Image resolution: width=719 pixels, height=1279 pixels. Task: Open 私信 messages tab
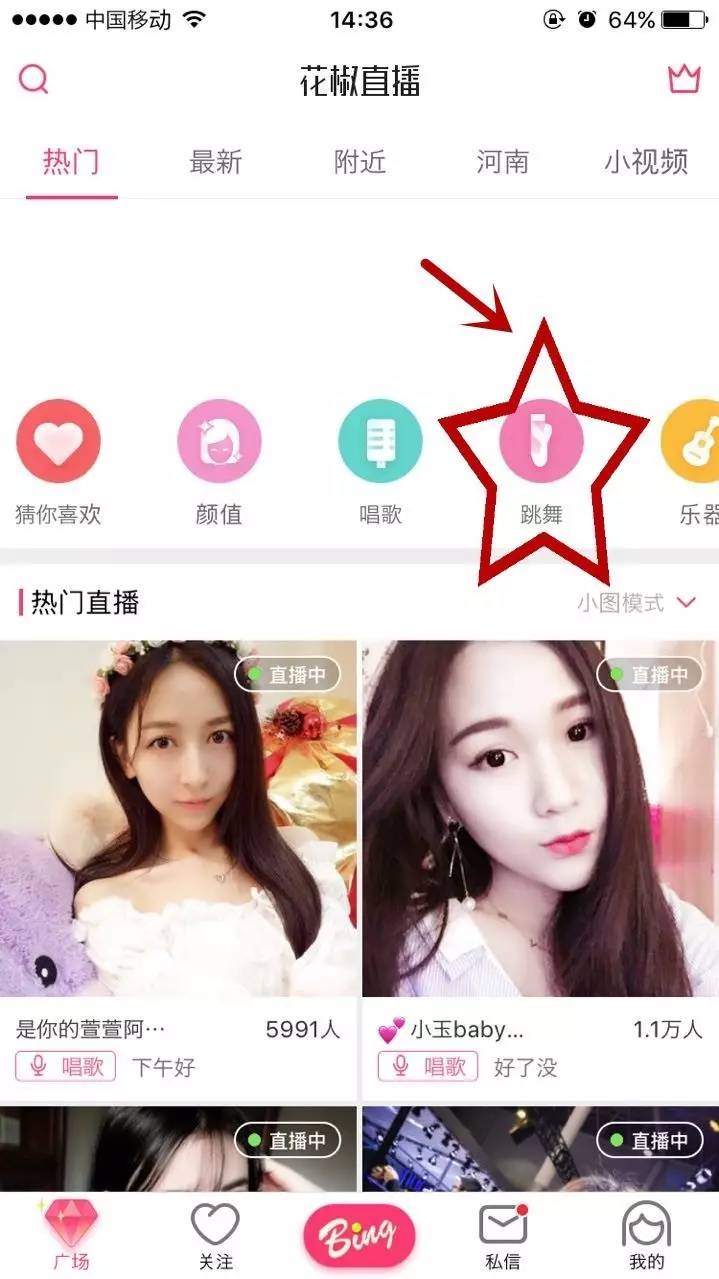point(502,1234)
